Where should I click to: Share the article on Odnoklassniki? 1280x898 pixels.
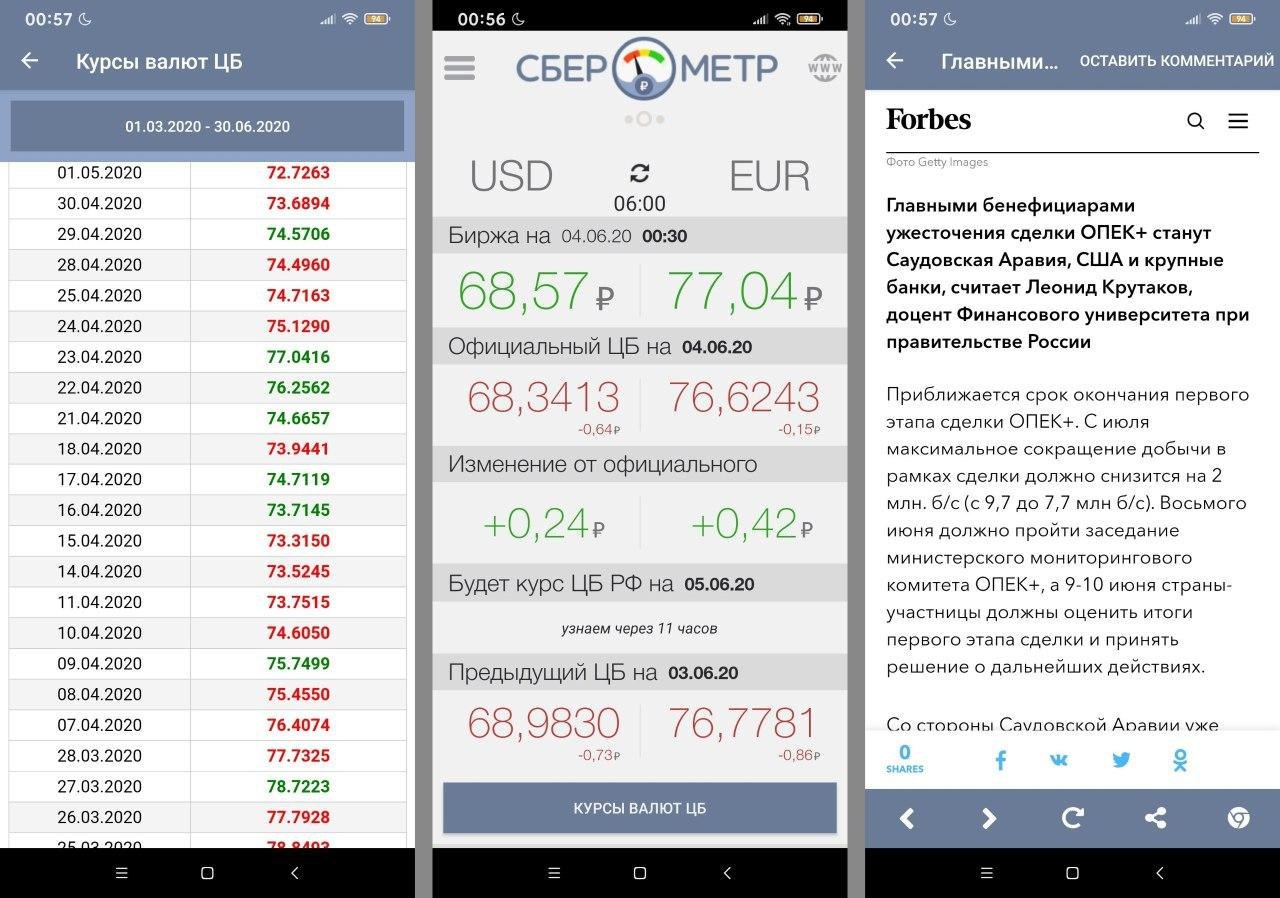tap(1181, 760)
